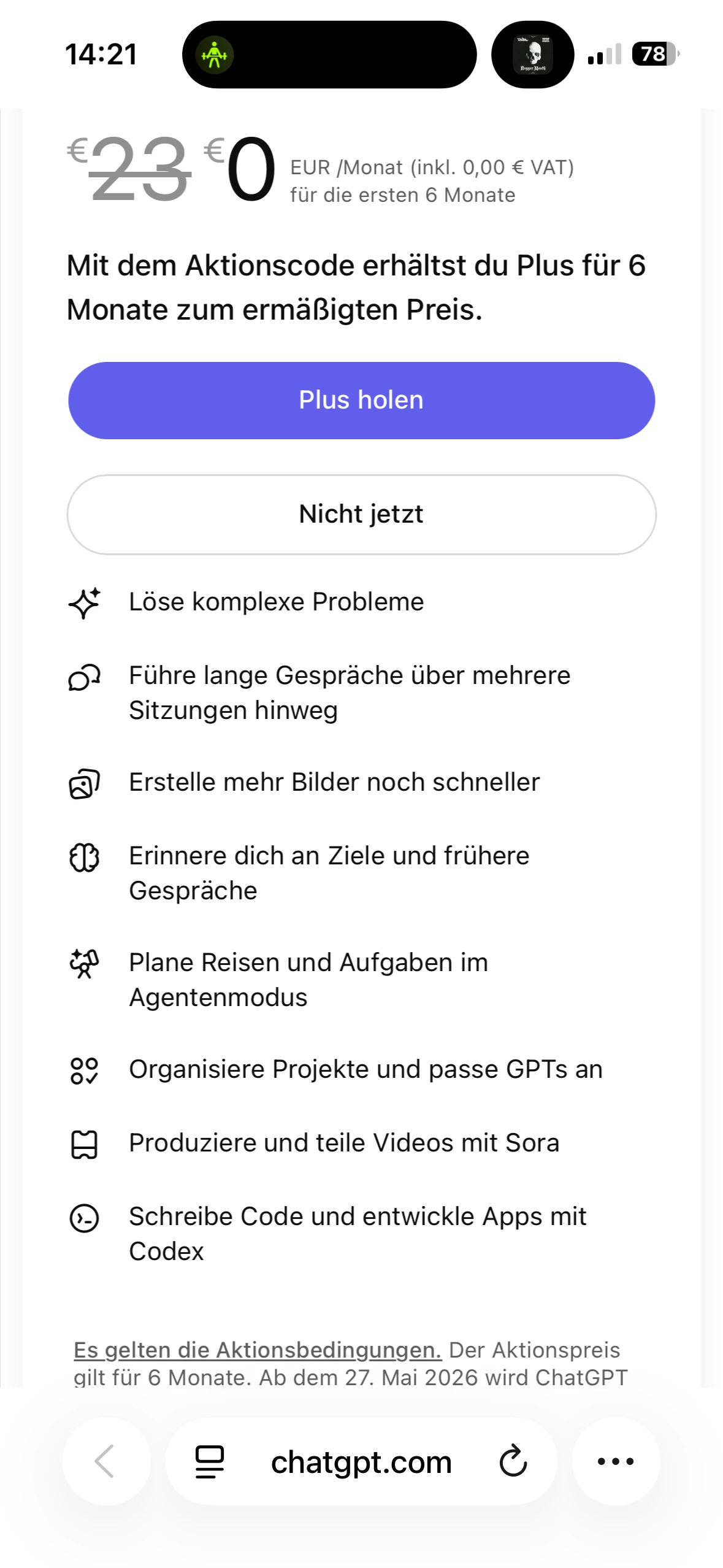
Task: Reload the chatgpt.com page
Action: tap(513, 1461)
